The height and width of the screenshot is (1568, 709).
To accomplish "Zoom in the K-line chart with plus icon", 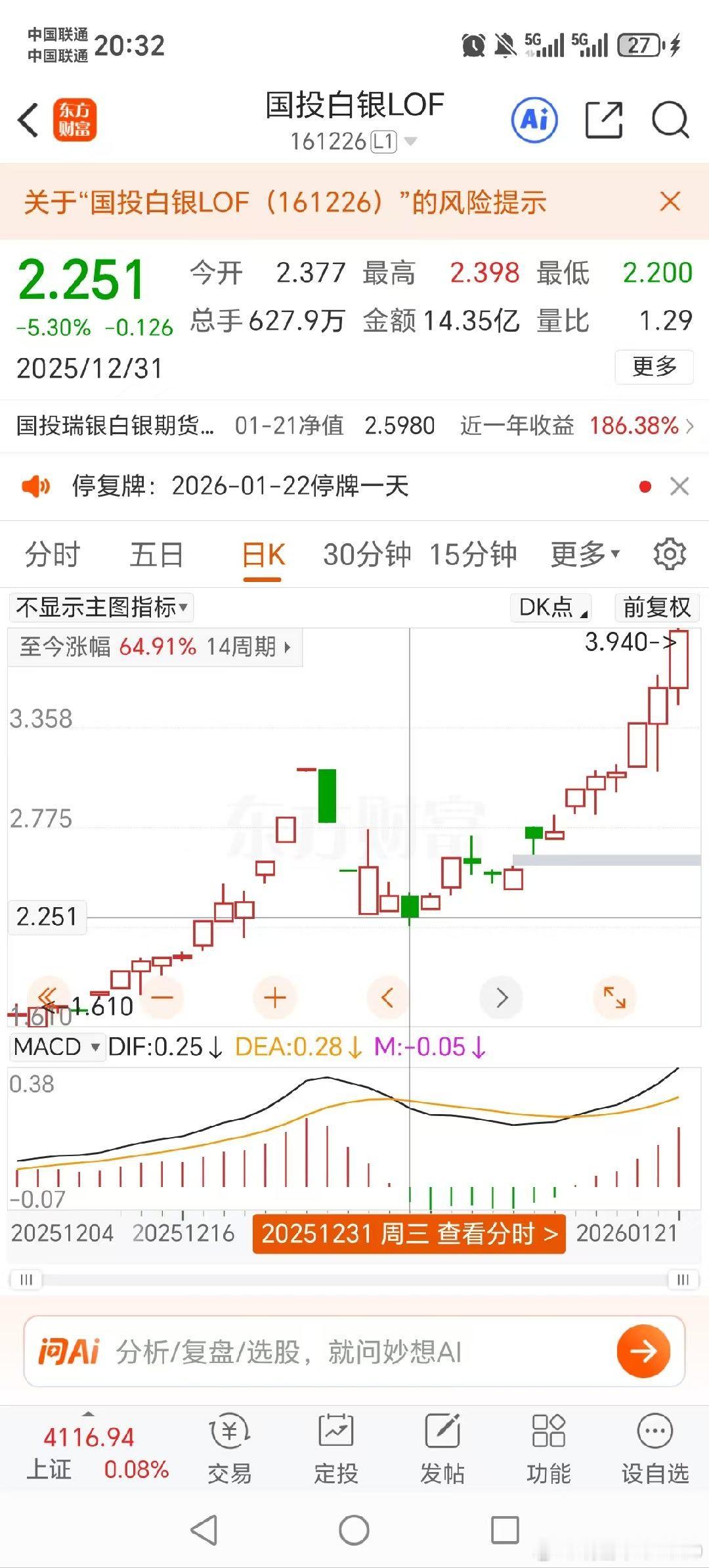I will point(274,997).
